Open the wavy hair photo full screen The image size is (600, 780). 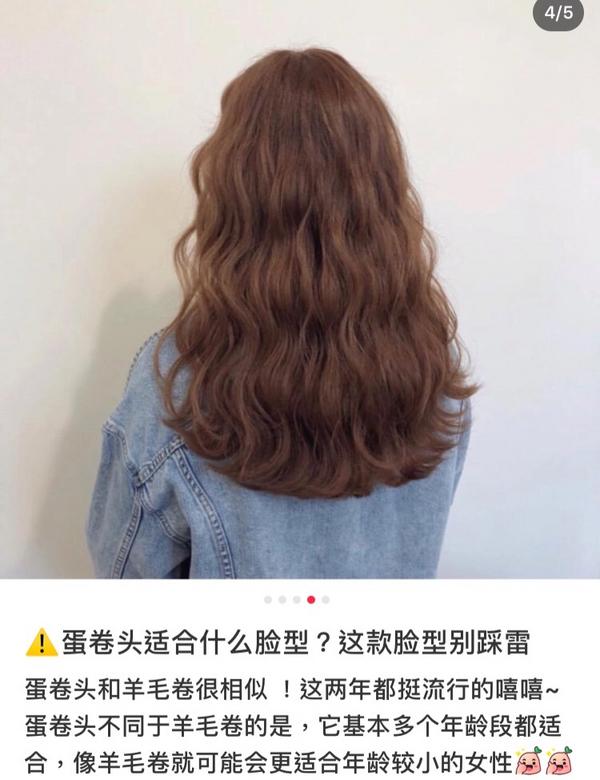(300, 290)
